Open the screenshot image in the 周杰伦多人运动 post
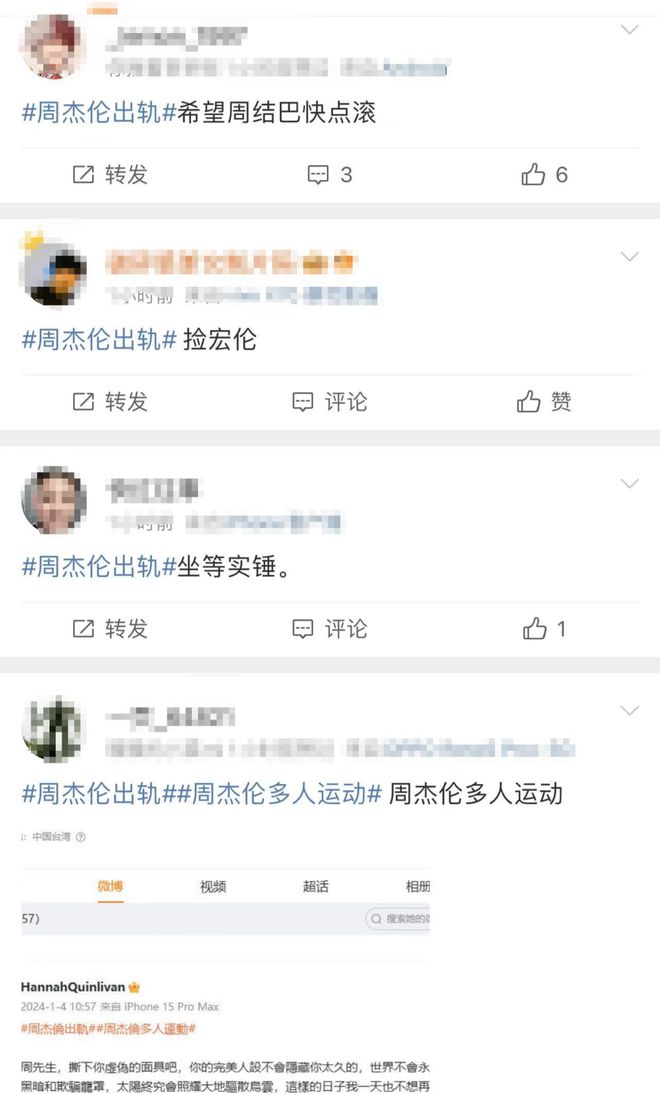This screenshot has width=660, height=1094. coord(225,960)
